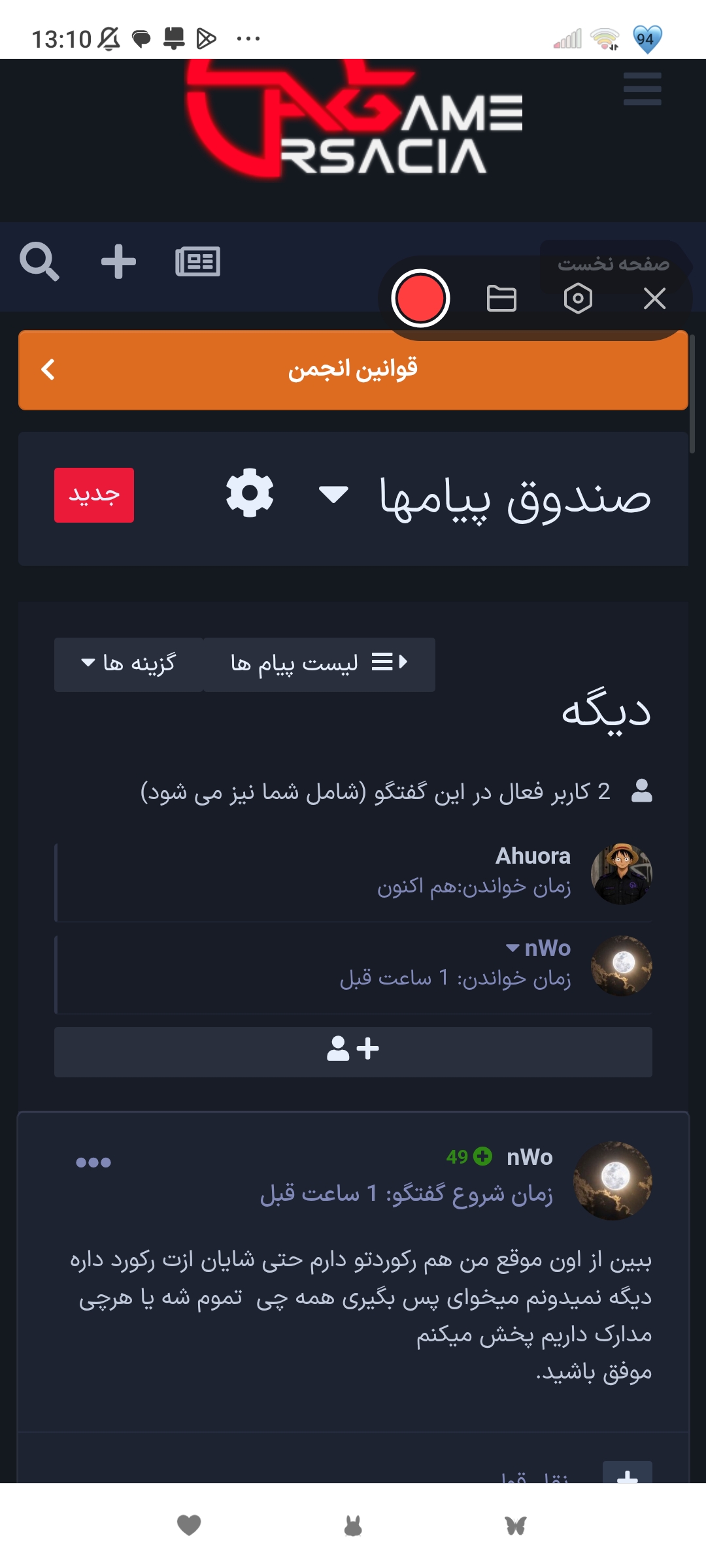This screenshot has height=1568, width=706.
Task: Open Ahuora's profile
Action: pyautogui.click(x=533, y=856)
